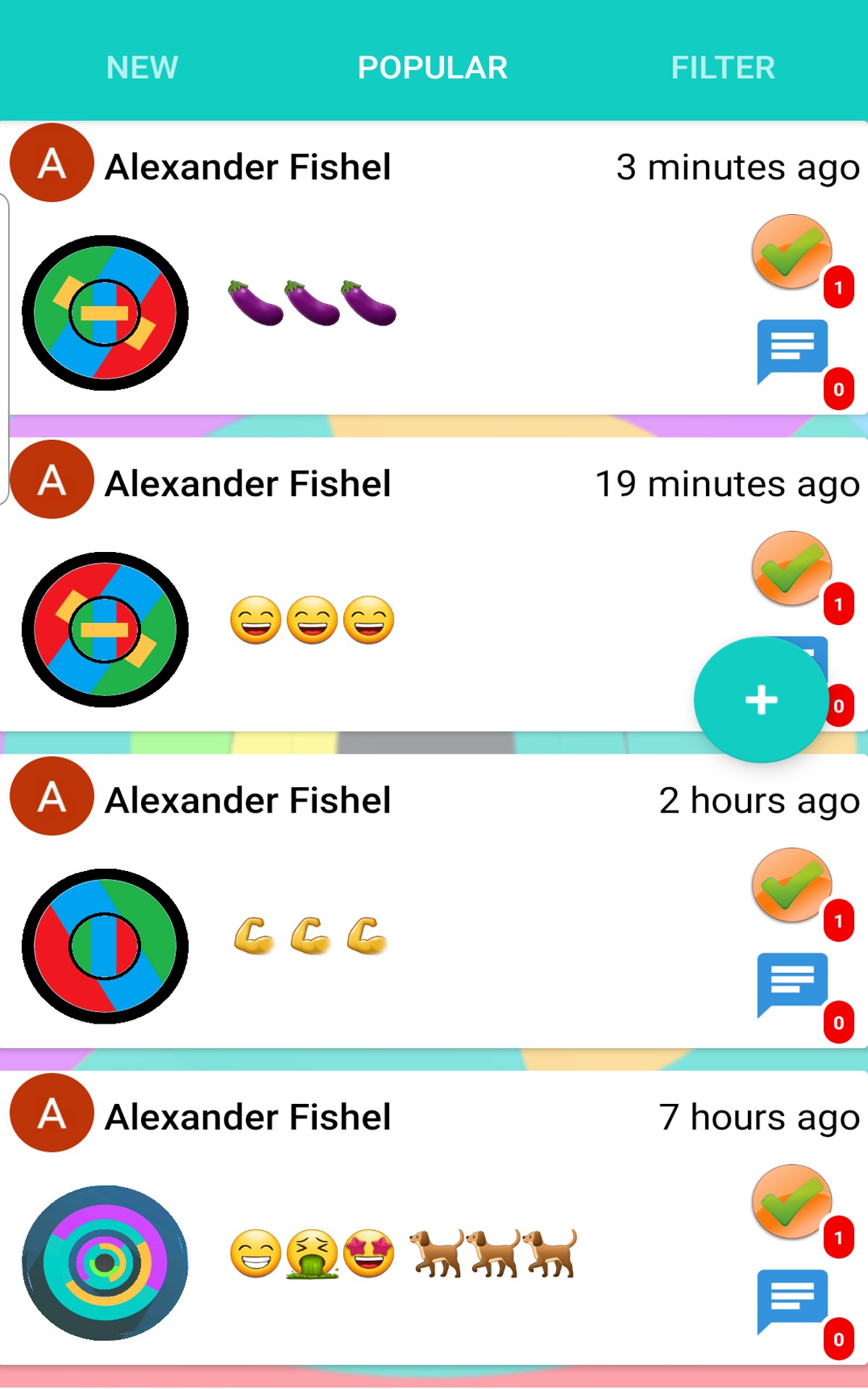The height and width of the screenshot is (1389, 868).
Task: Open the design posted 19 minutes ago
Action: pyautogui.click(x=106, y=629)
